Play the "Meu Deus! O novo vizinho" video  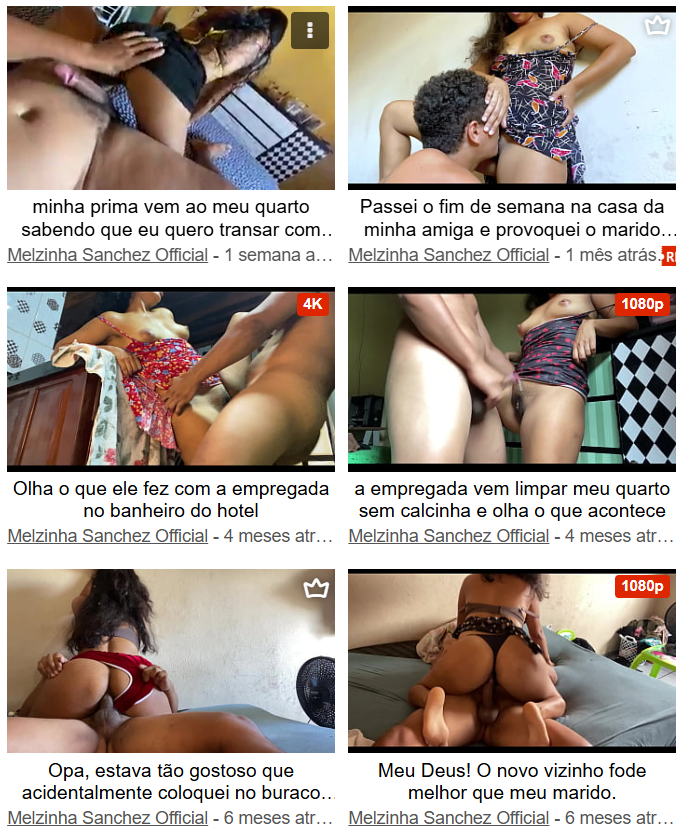(x=511, y=661)
